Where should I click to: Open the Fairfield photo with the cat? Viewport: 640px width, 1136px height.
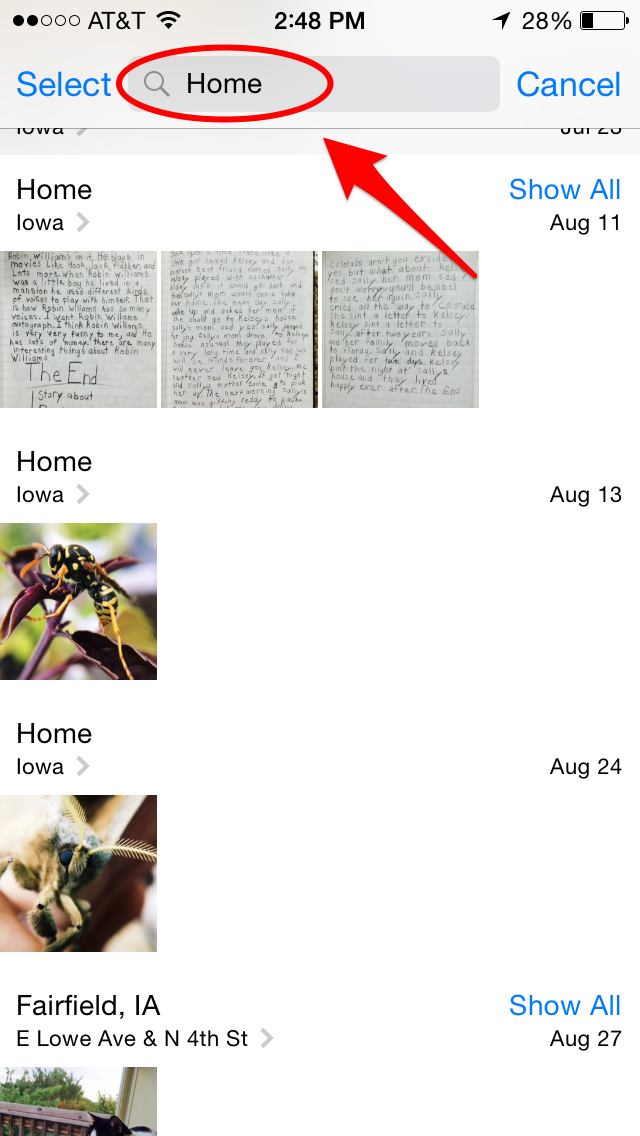tap(78, 1101)
